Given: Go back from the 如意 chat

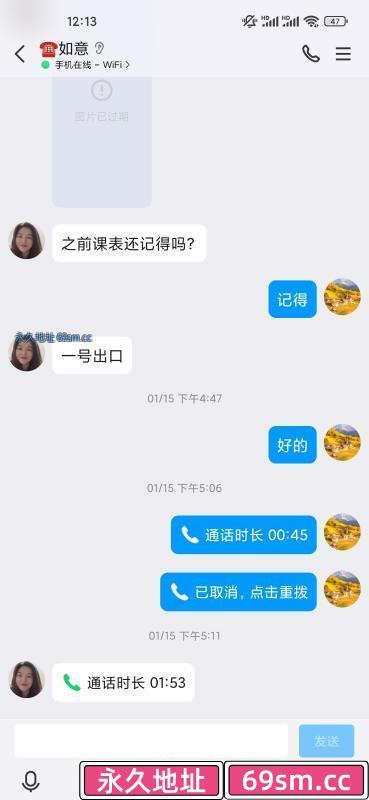Looking at the screenshot, I should point(20,54).
